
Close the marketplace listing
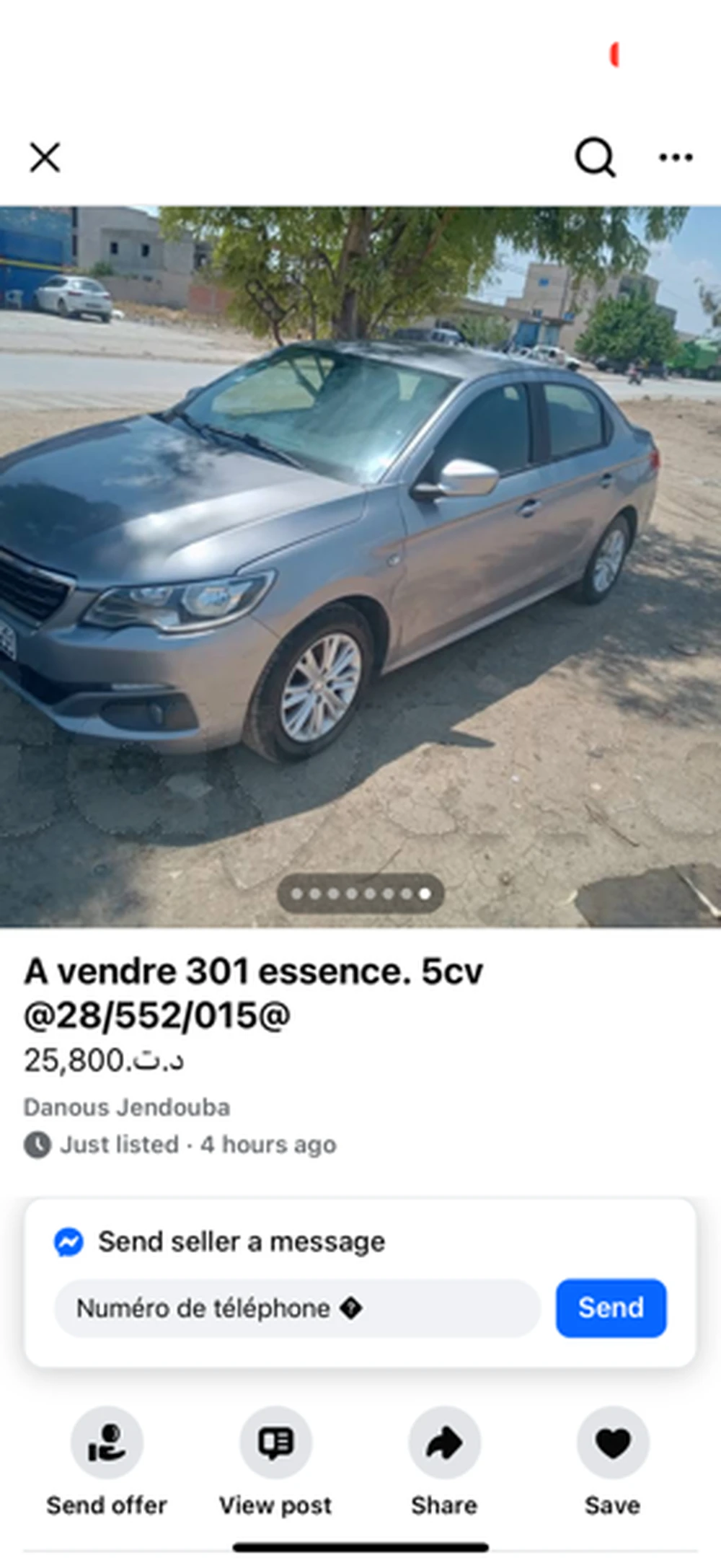[45, 157]
